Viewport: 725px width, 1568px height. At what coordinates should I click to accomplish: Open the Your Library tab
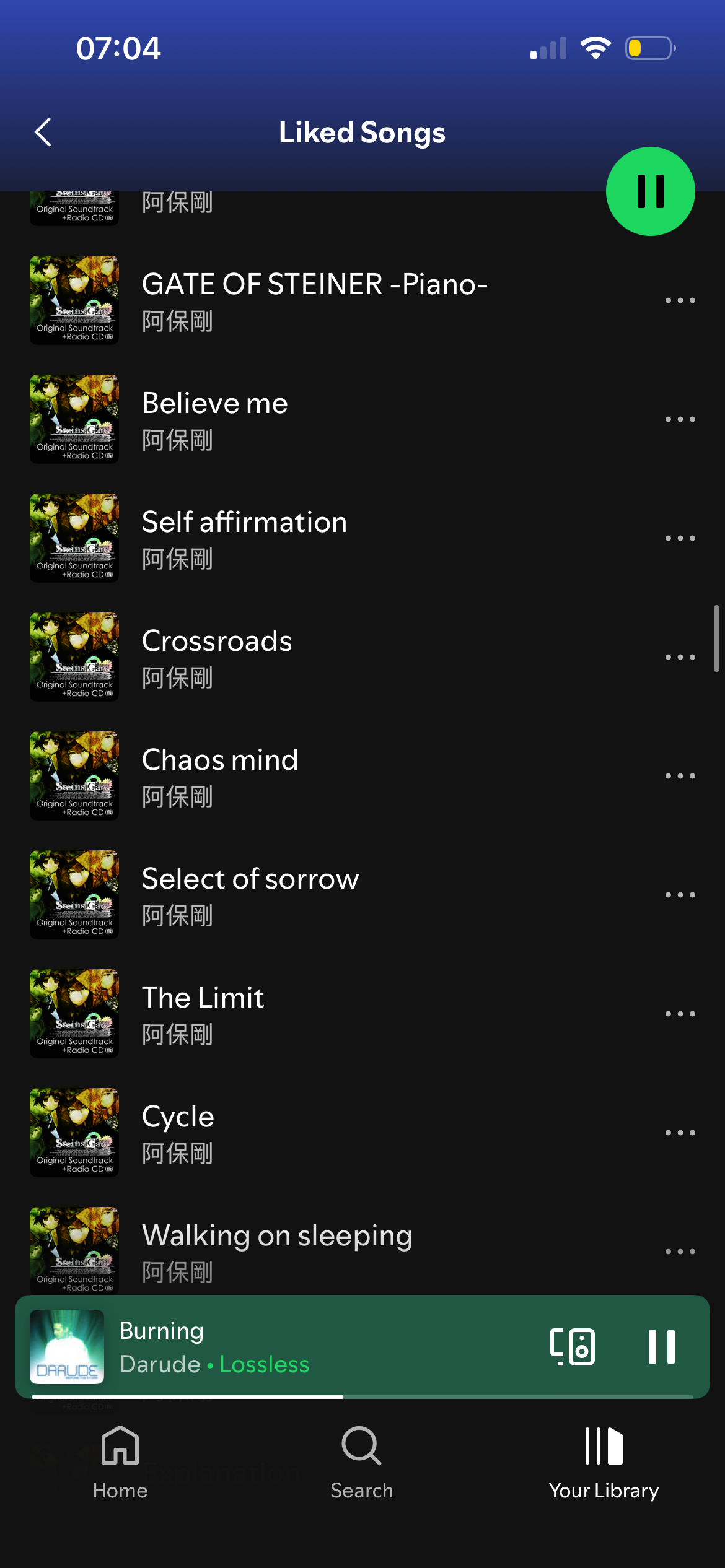point(604,1463)
